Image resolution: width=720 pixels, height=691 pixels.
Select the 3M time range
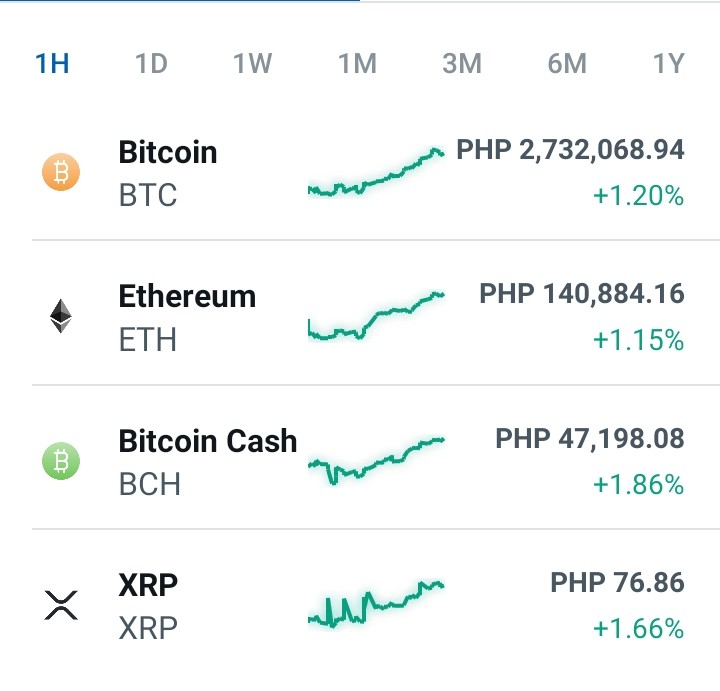[x=462, y=63]
